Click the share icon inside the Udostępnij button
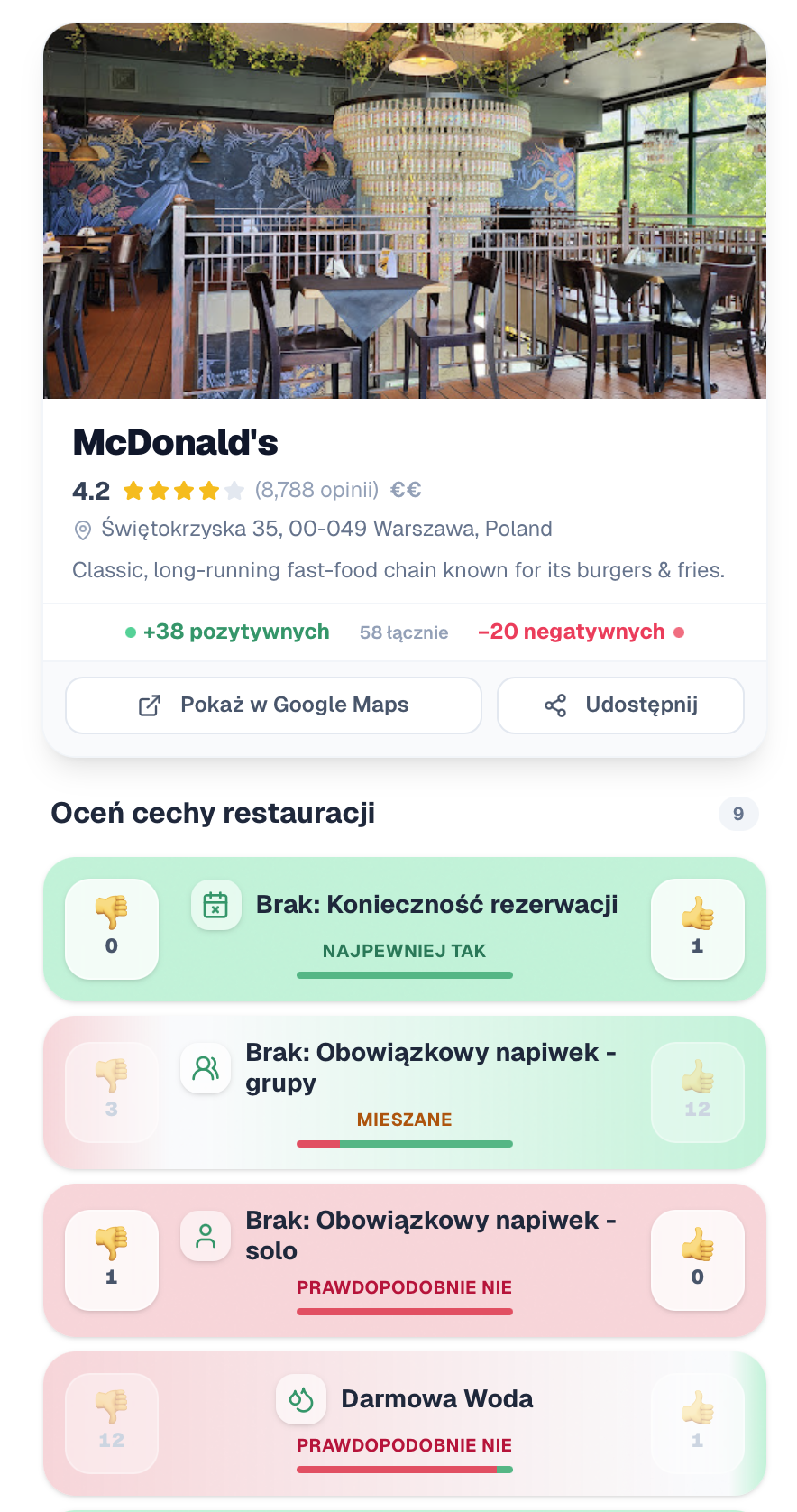Screen dimensions: 797x1512 (555, 705)
